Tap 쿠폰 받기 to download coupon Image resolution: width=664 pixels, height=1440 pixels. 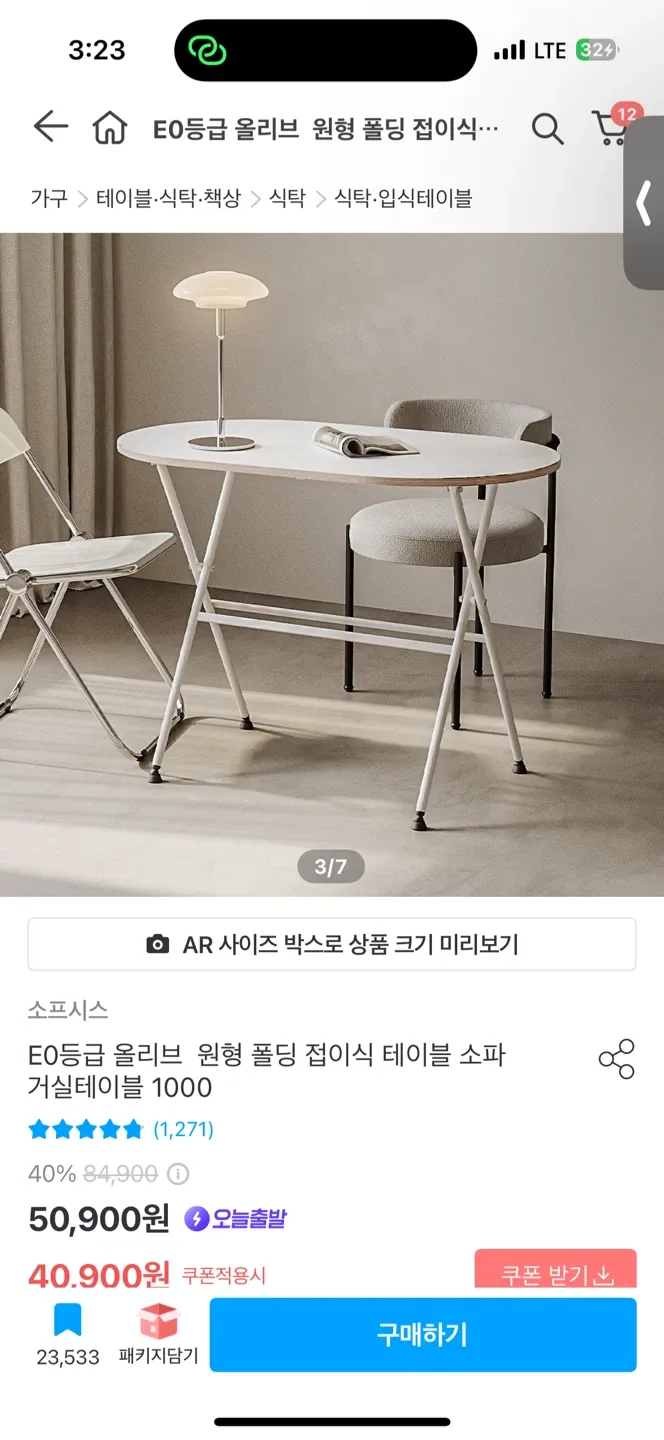click(555, 1275)
